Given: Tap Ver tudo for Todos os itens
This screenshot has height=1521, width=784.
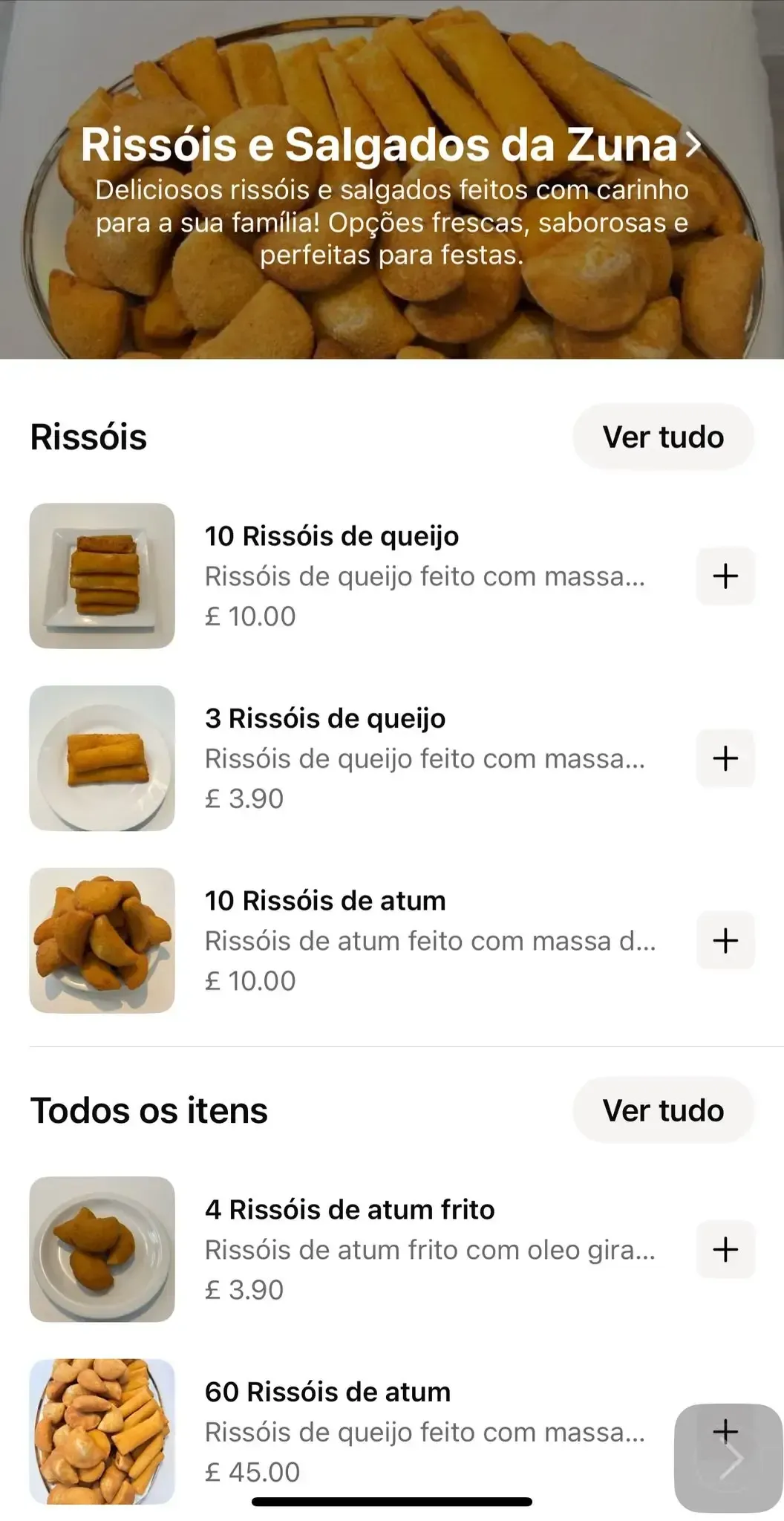Looking at the screenshot, I should coord(663,1110).
